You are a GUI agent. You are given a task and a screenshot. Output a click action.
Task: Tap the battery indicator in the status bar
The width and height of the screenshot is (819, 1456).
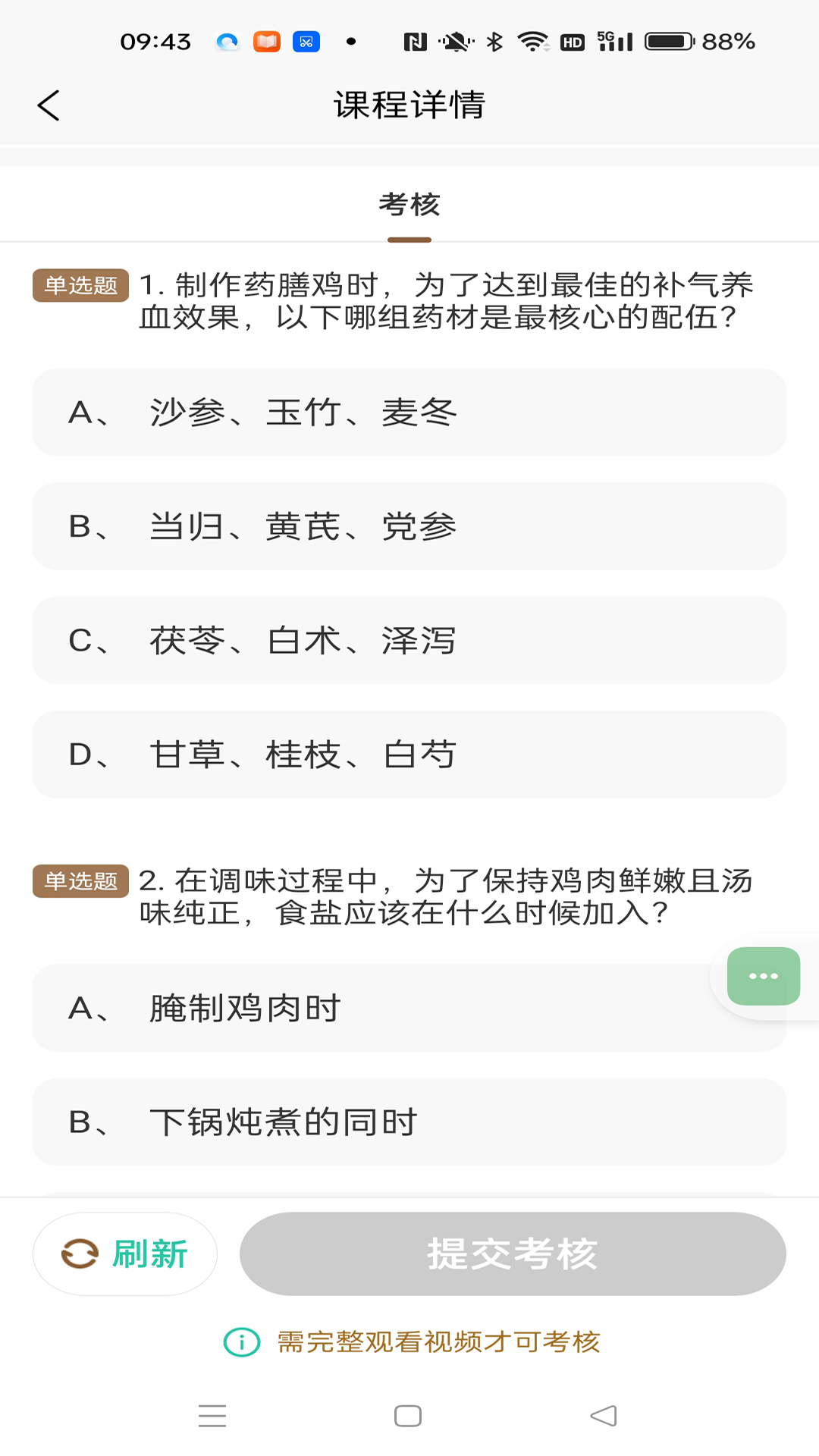point(669,42)
